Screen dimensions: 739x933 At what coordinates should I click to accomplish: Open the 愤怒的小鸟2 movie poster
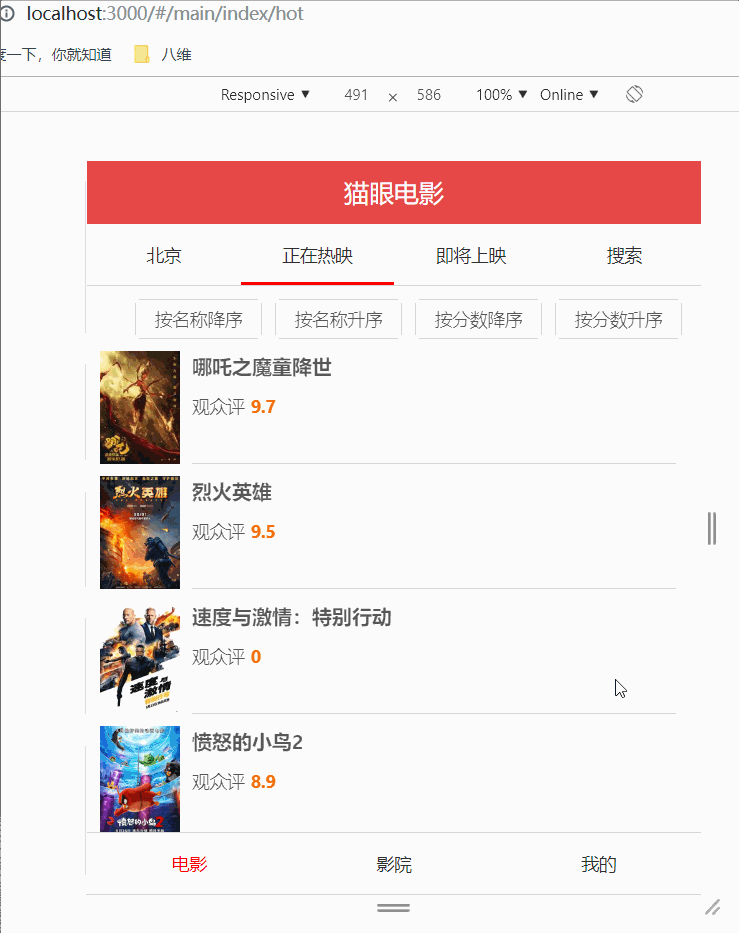point(139,778)
